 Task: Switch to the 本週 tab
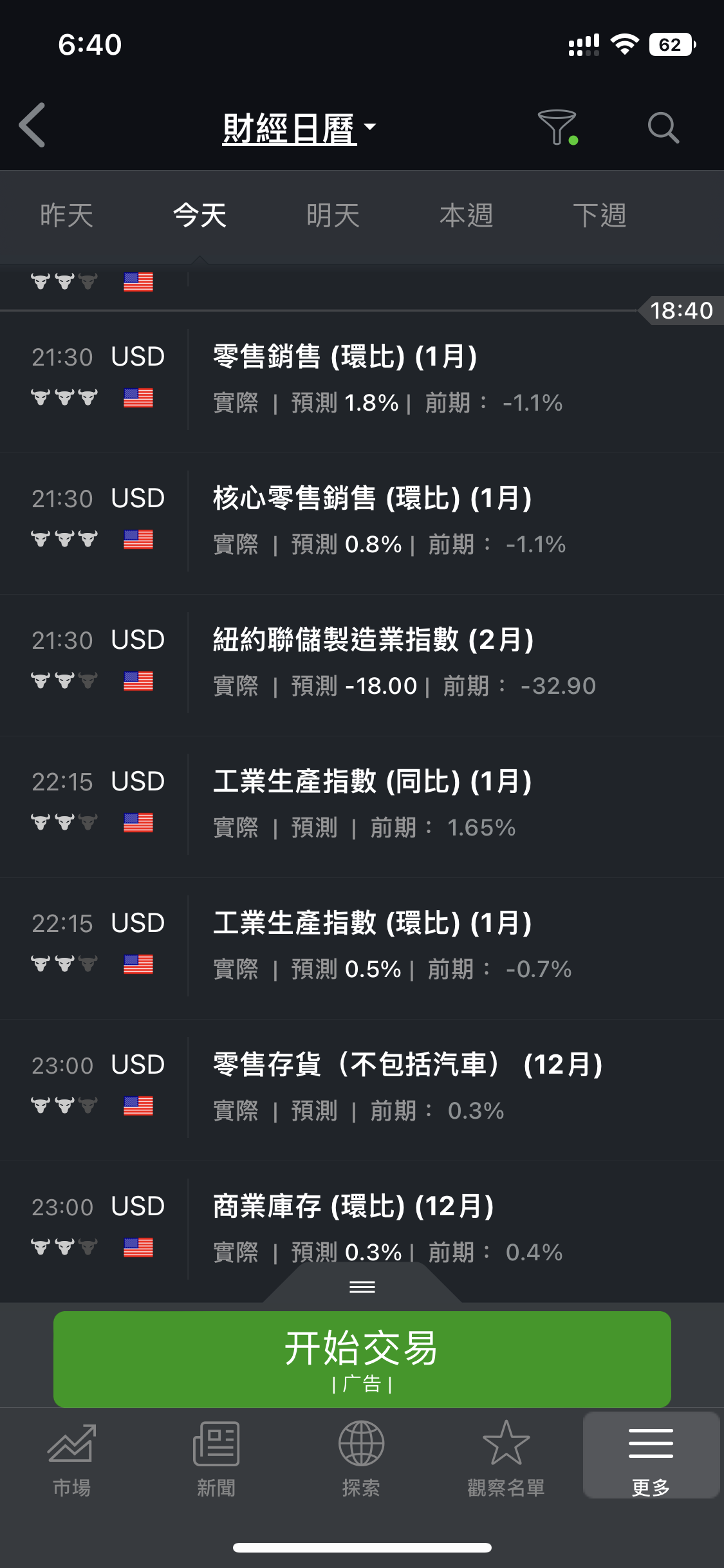[467, 216]
